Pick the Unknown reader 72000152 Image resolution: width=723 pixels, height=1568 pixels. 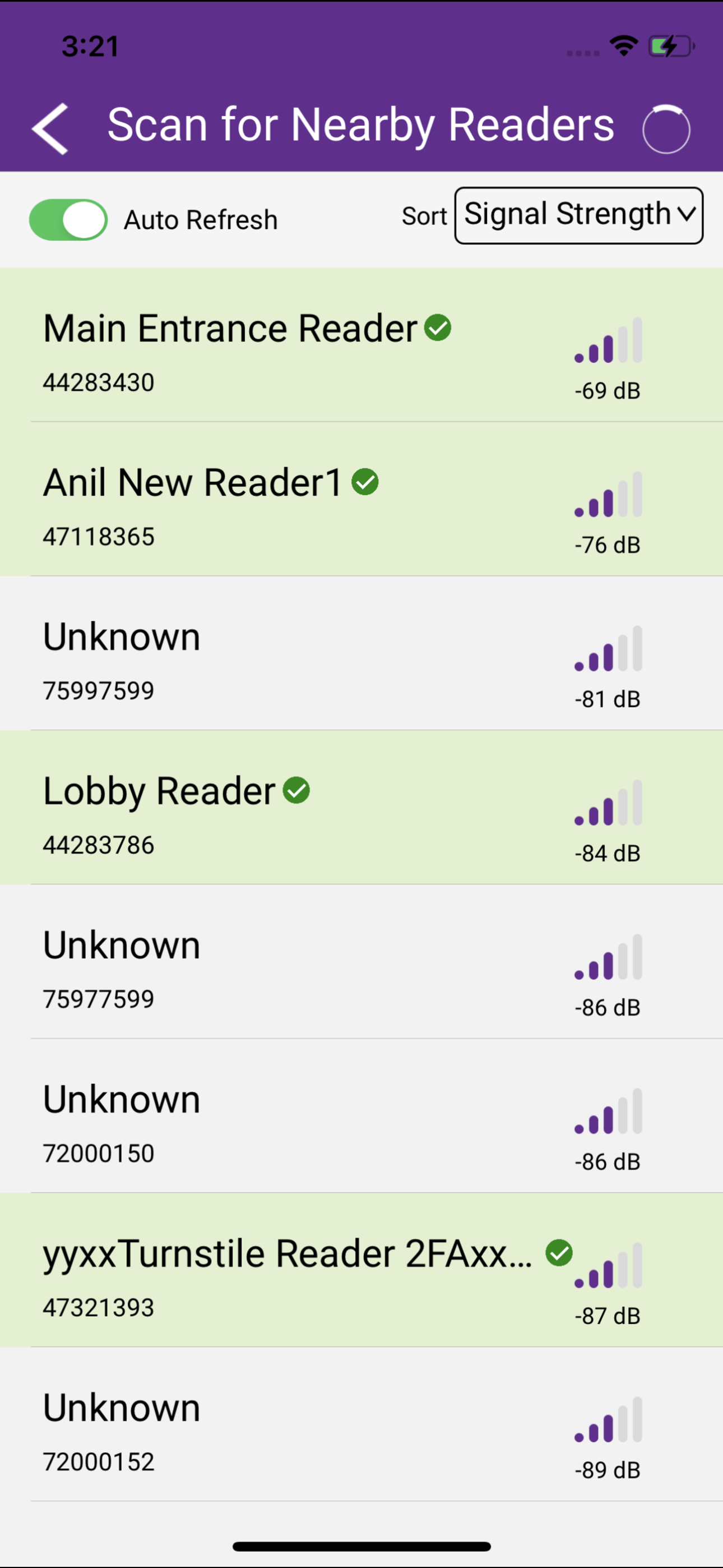(361, 1424)
